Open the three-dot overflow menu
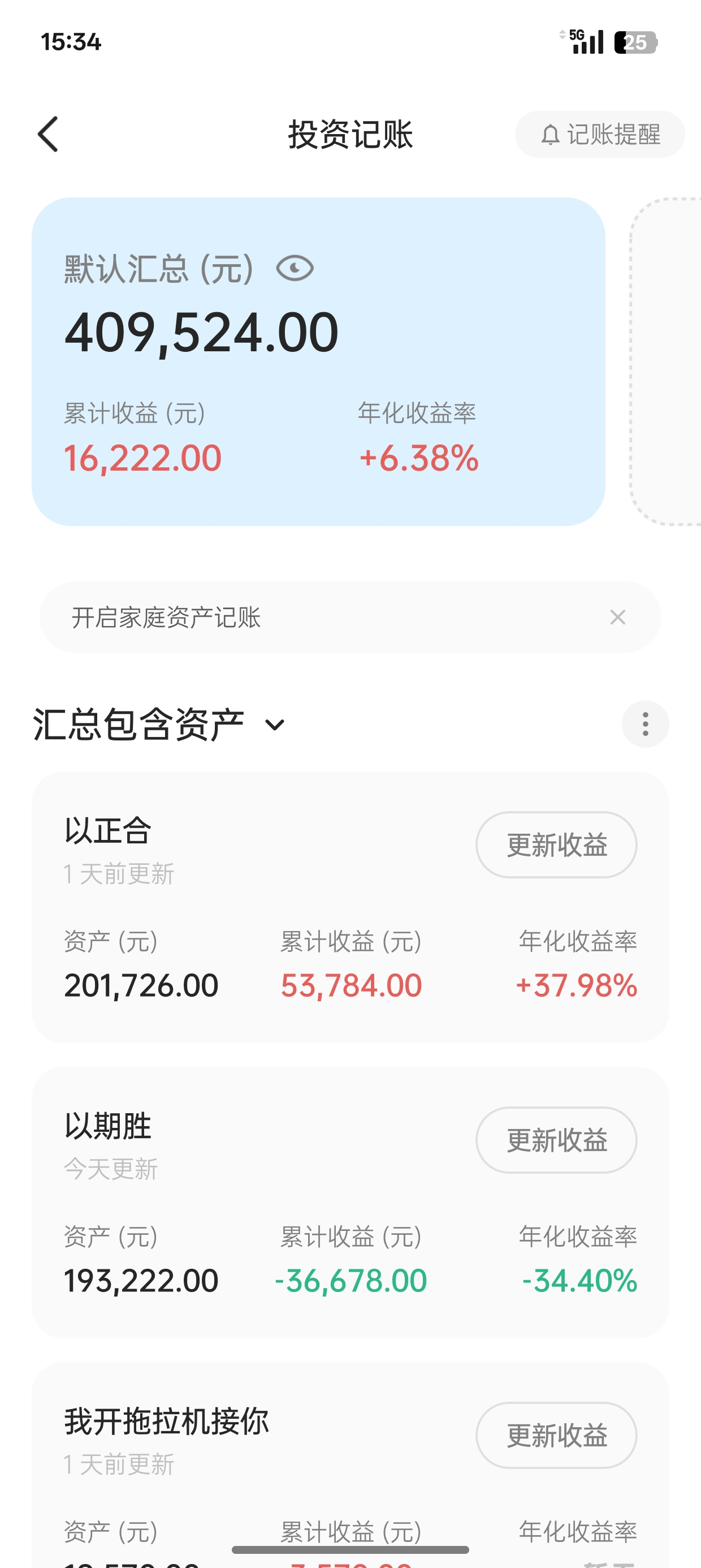Image resolution: width=701 pixels, height=1568 pixels. (x=645, y=725)
